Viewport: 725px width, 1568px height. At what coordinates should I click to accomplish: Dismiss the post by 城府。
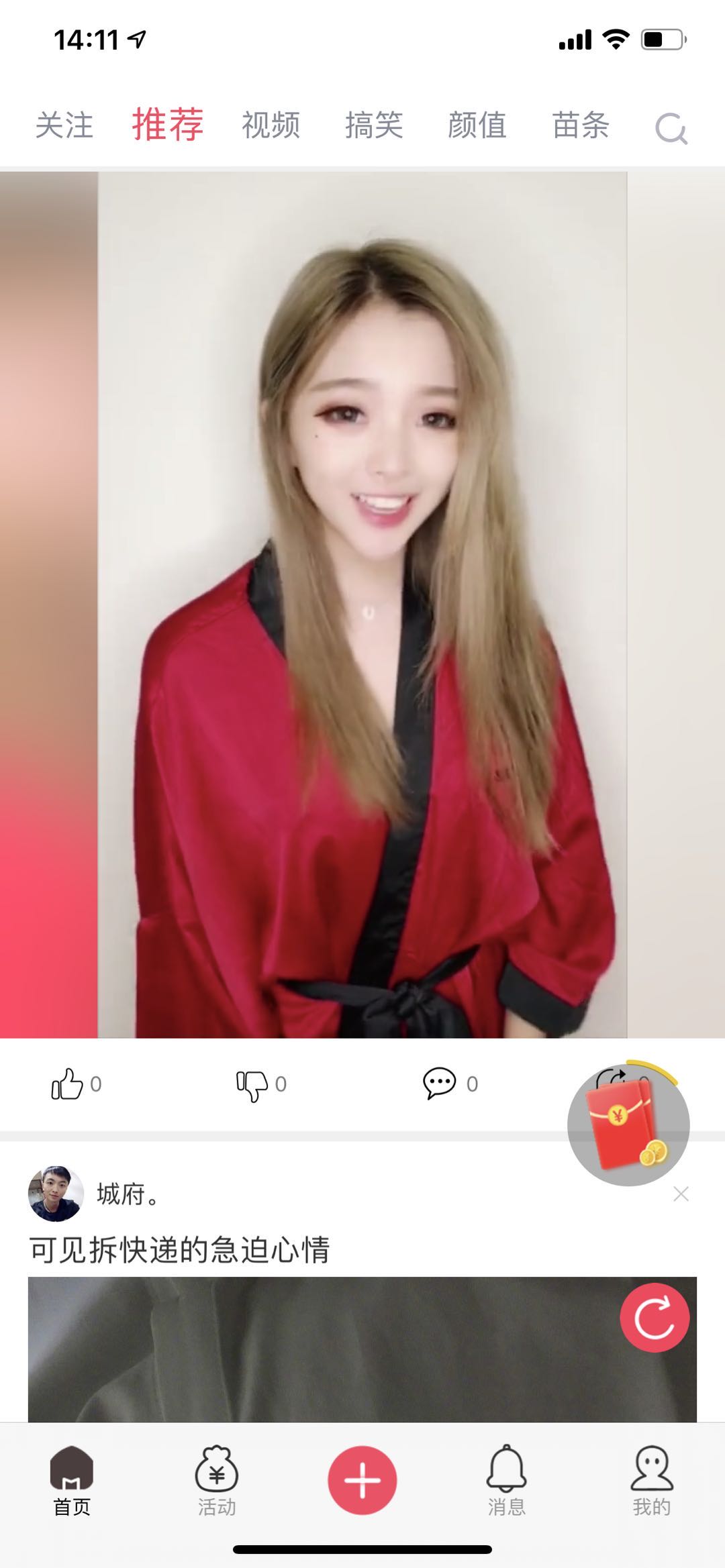tap(681, 1194)
